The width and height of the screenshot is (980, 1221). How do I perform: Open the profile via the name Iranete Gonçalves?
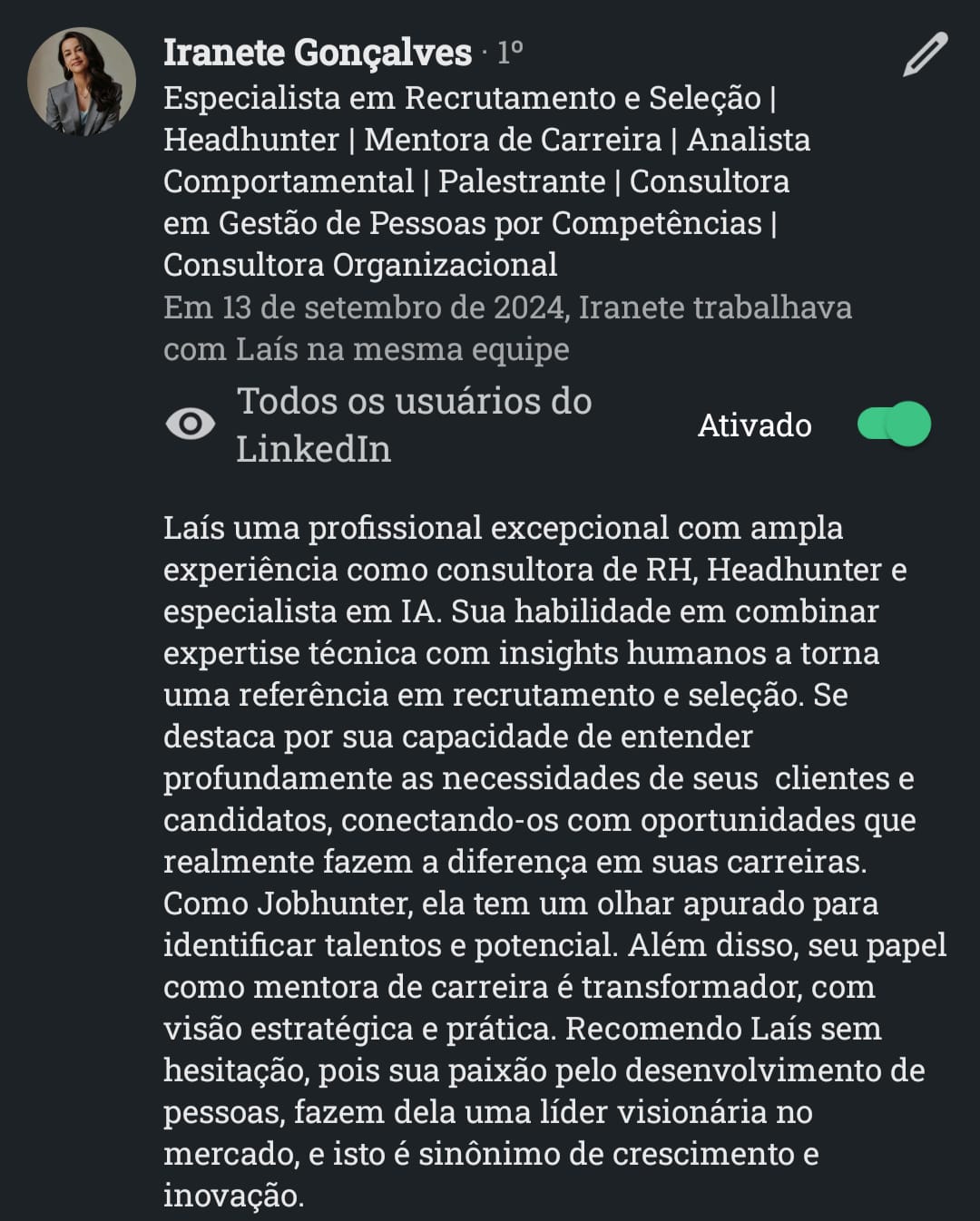(318, 53)
